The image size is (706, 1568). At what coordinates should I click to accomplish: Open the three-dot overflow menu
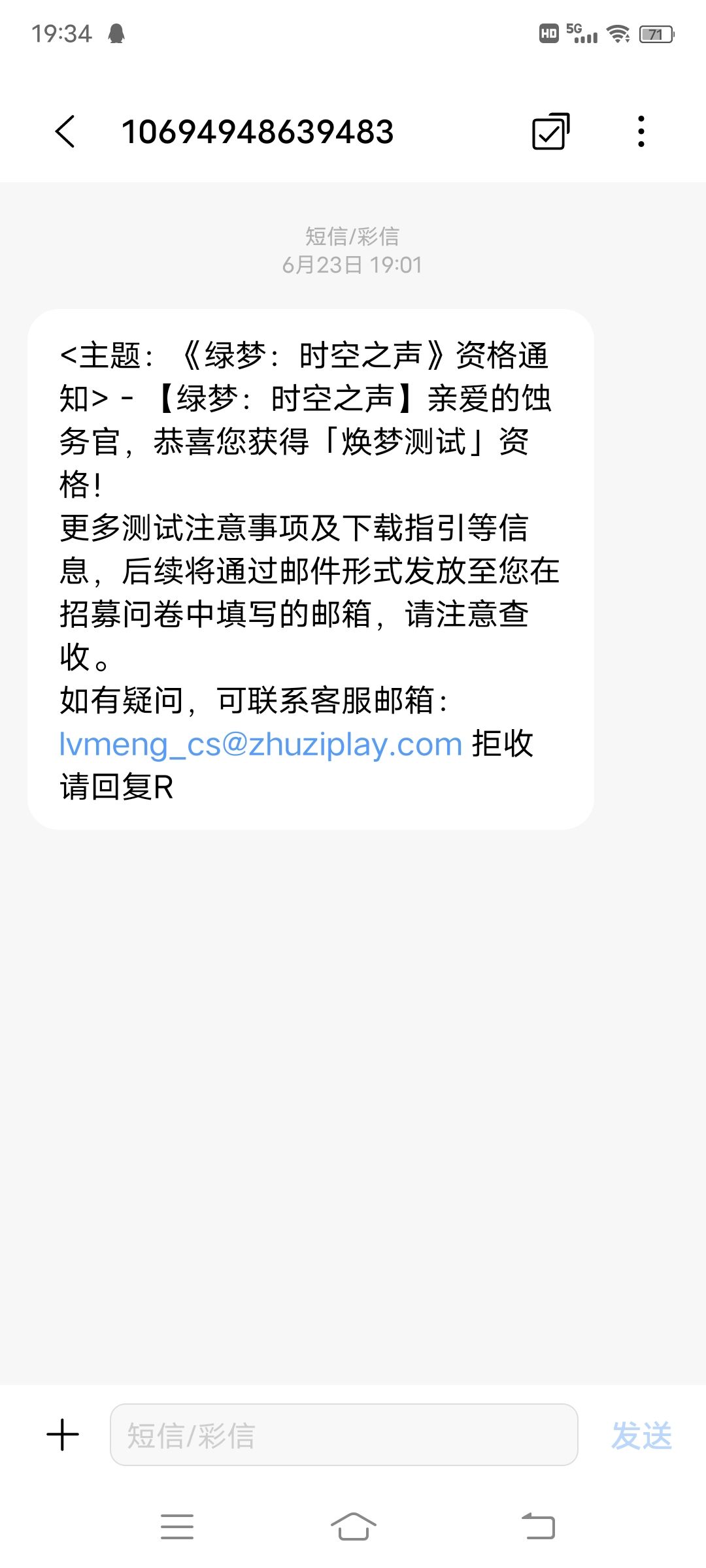pyautogui.click(x=641, y=131)
